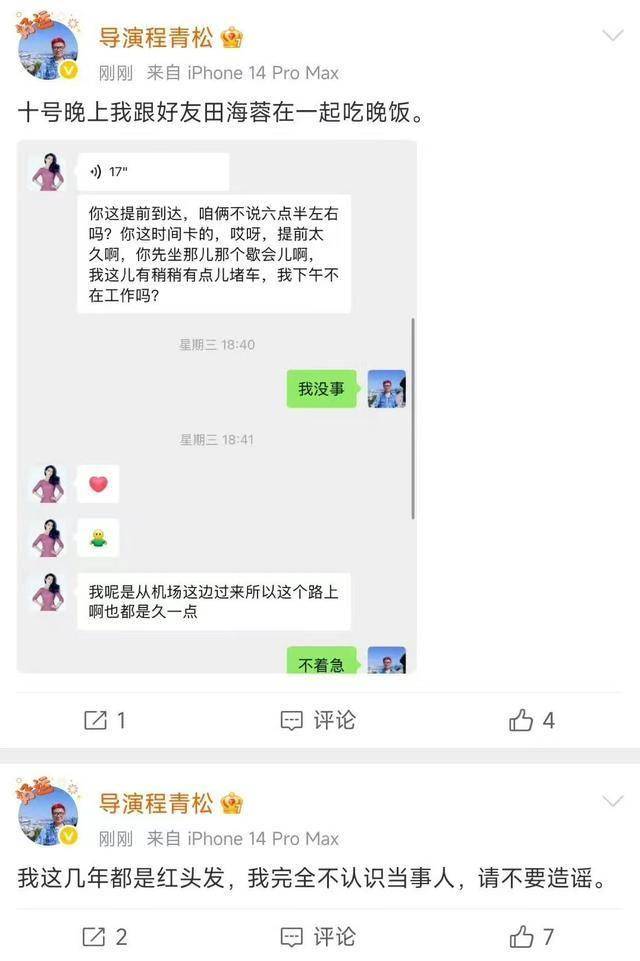Repost the post with 2 reposts
This screenshot has height=961, width=640.
pyautogui.click(x=104, y=936)
